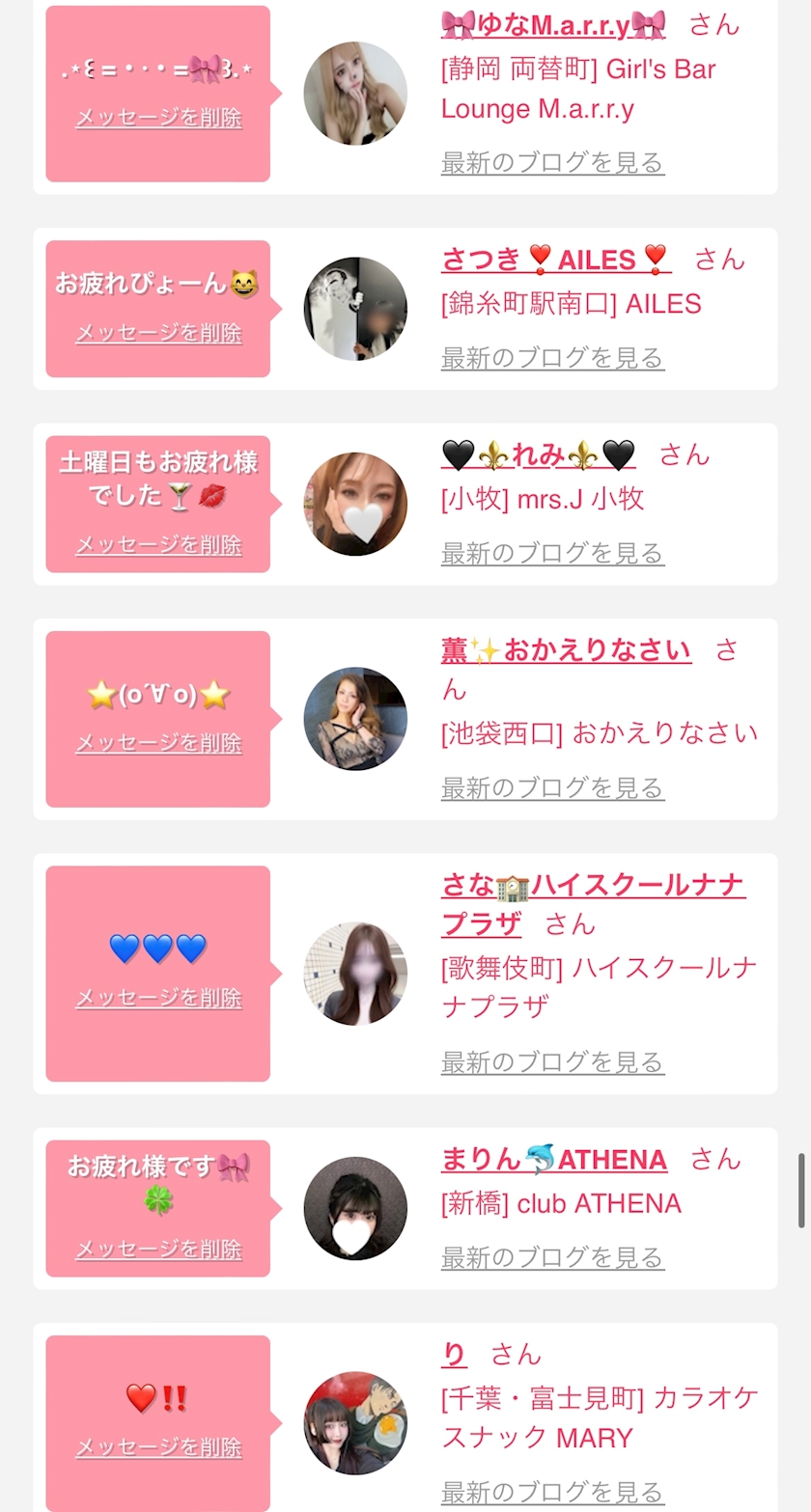Delete the お疲れ様です message to まりん
The width and height of the screenshot is (811, 1512).
(x=158, y=1250)
